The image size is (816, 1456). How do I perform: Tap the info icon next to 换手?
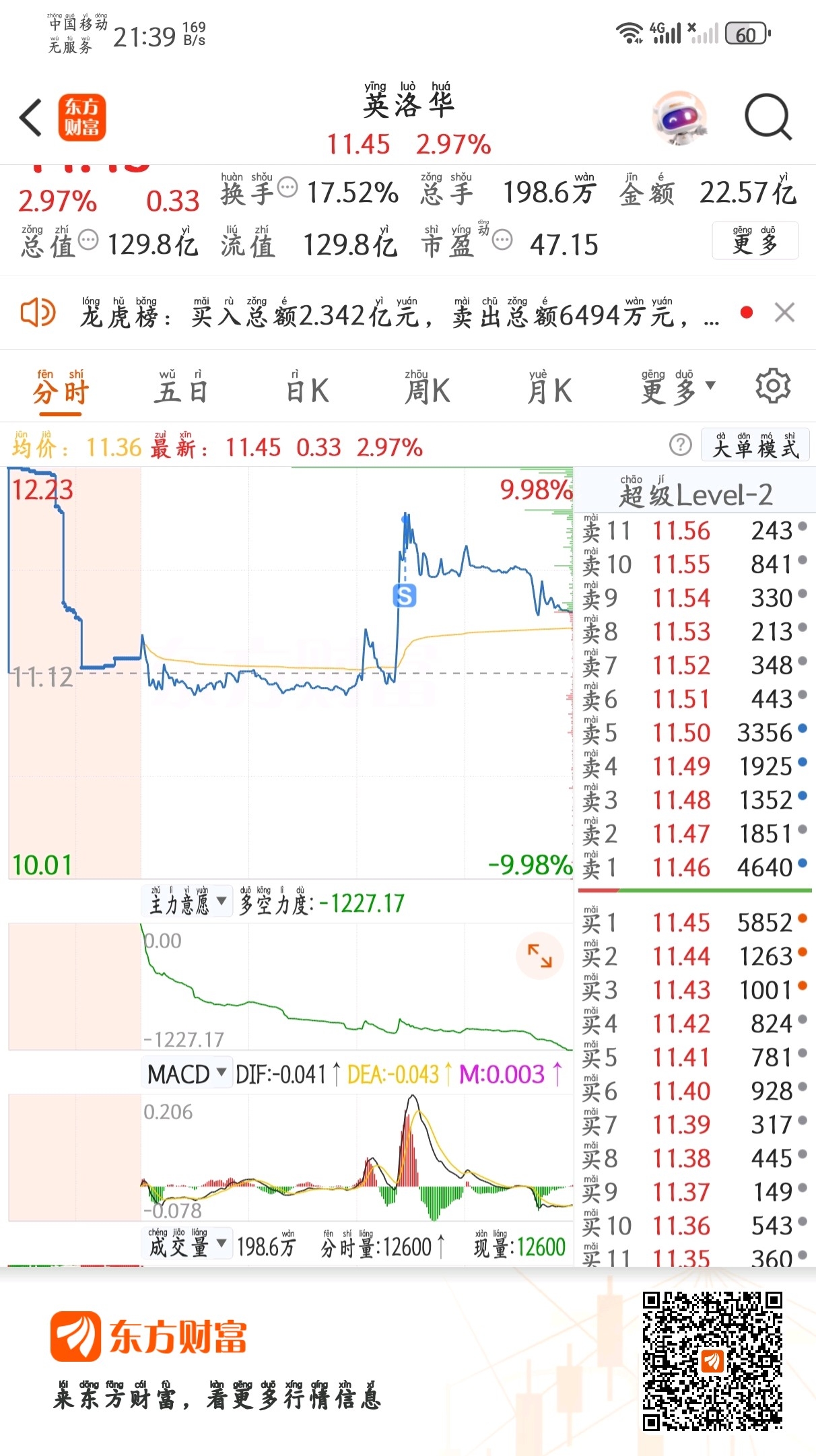[287, 188]
